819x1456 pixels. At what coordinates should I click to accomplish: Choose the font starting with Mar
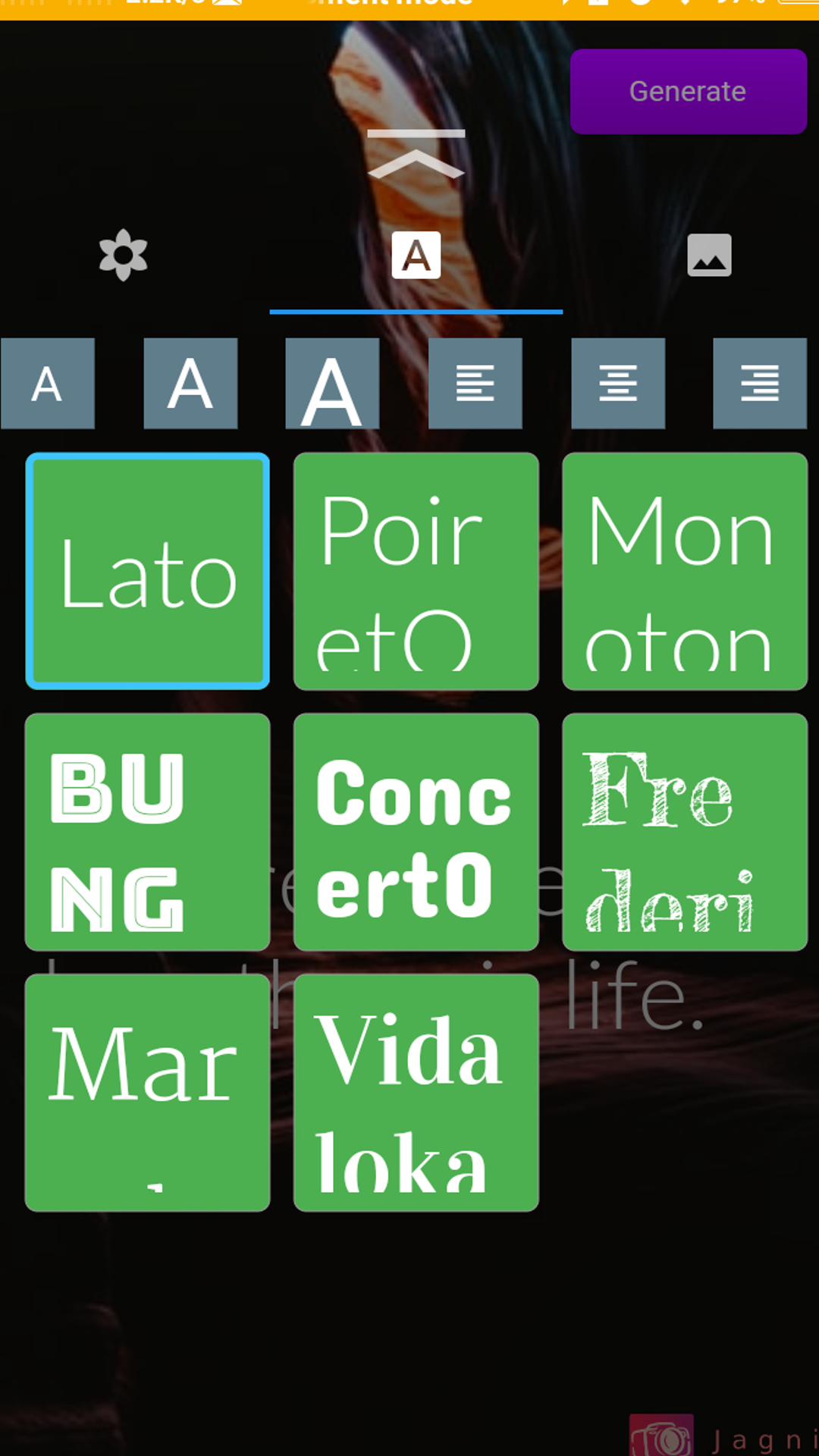148,1093
